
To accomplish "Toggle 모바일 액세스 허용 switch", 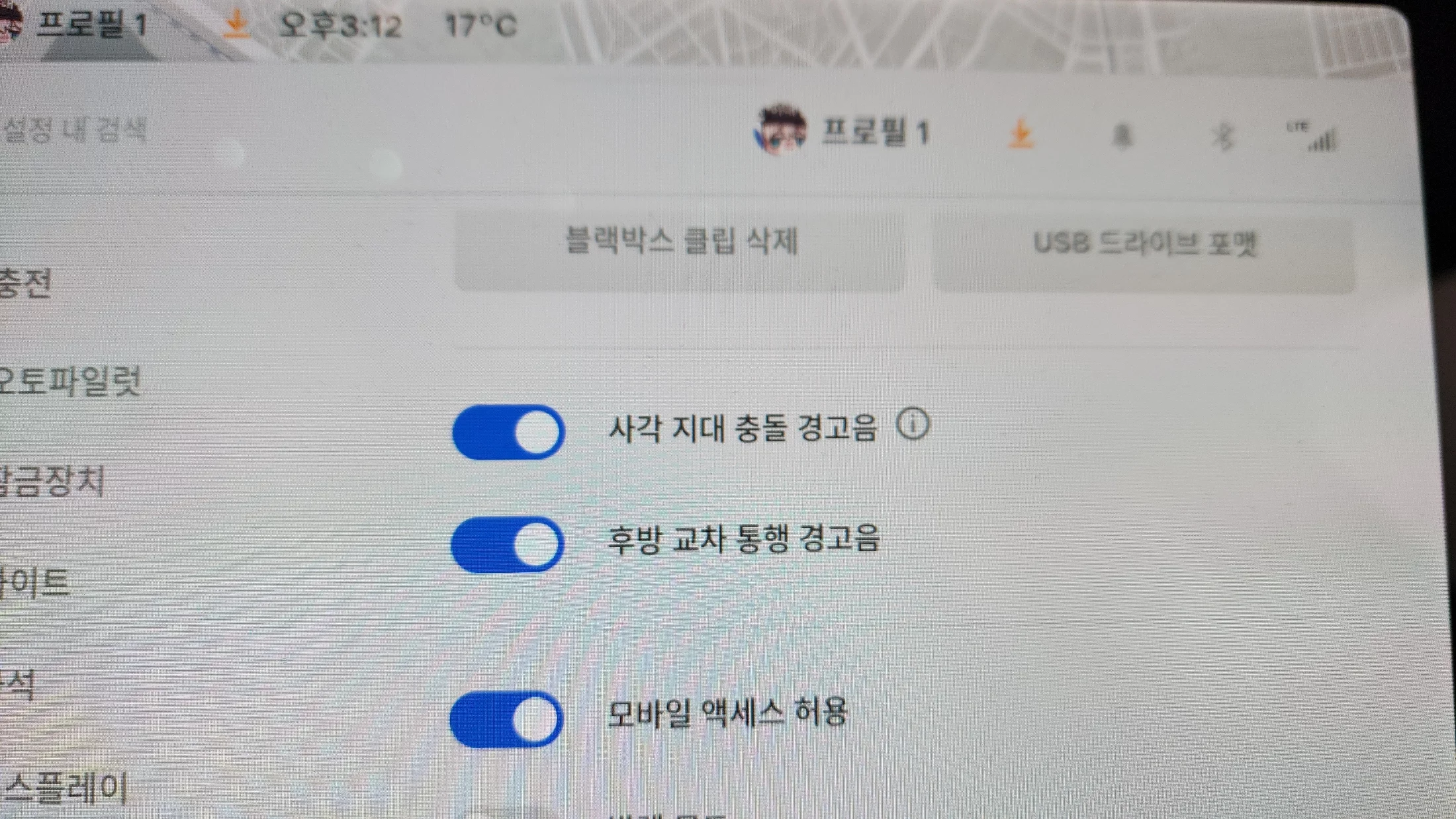I will pos(507,719).
